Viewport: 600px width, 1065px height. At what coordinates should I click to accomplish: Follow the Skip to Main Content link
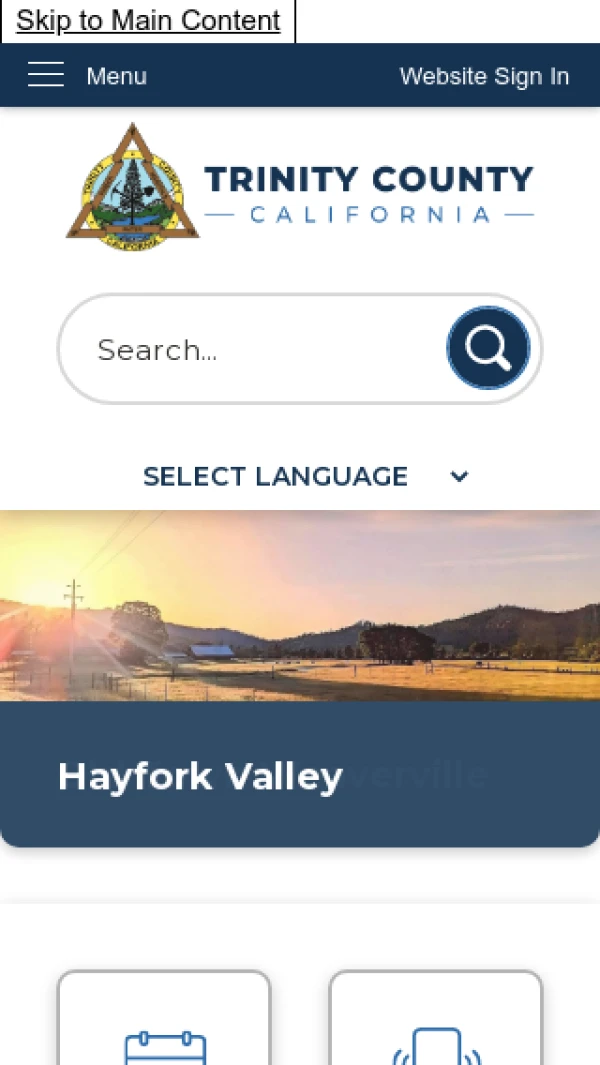148,21
